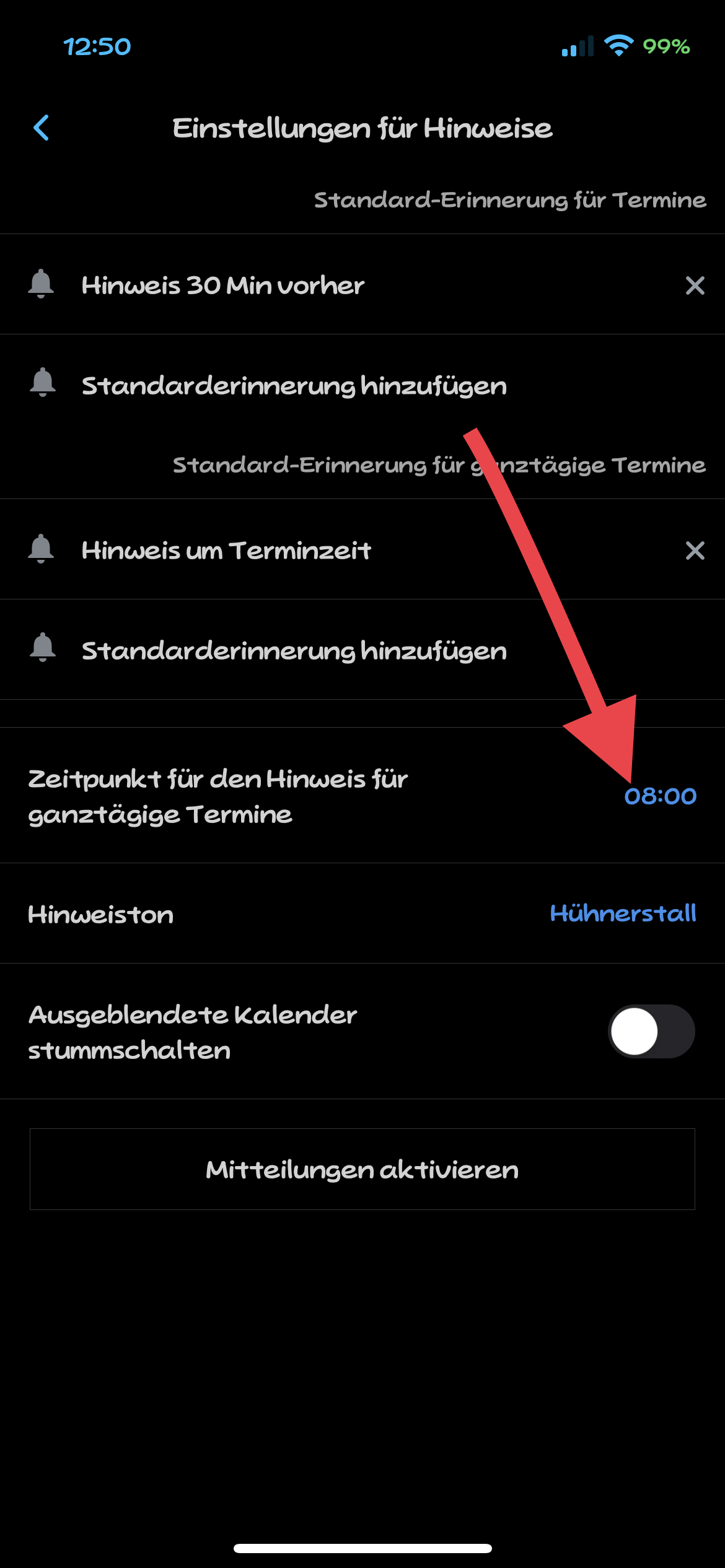Open the Hinweis 30 Min vorher reminder
Image resolution: width=725 pixels, height=1568 pixels.
223,285
